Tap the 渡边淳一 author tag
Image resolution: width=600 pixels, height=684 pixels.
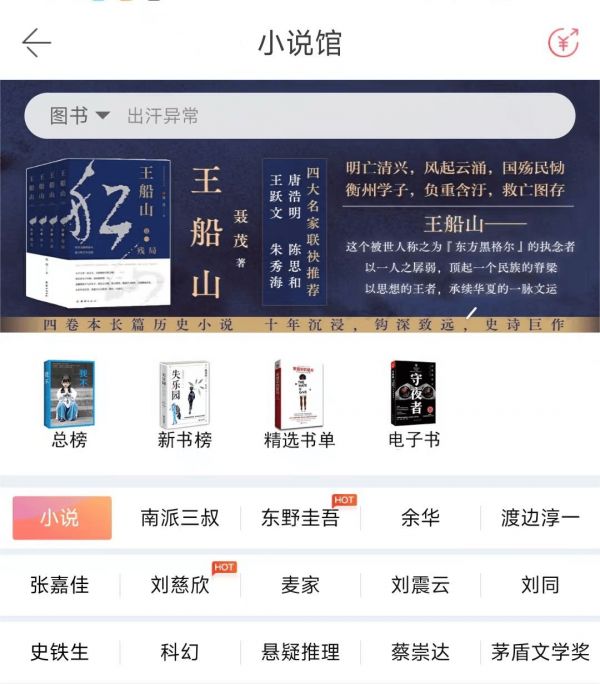pyautogui.click(x=540, y=518)
